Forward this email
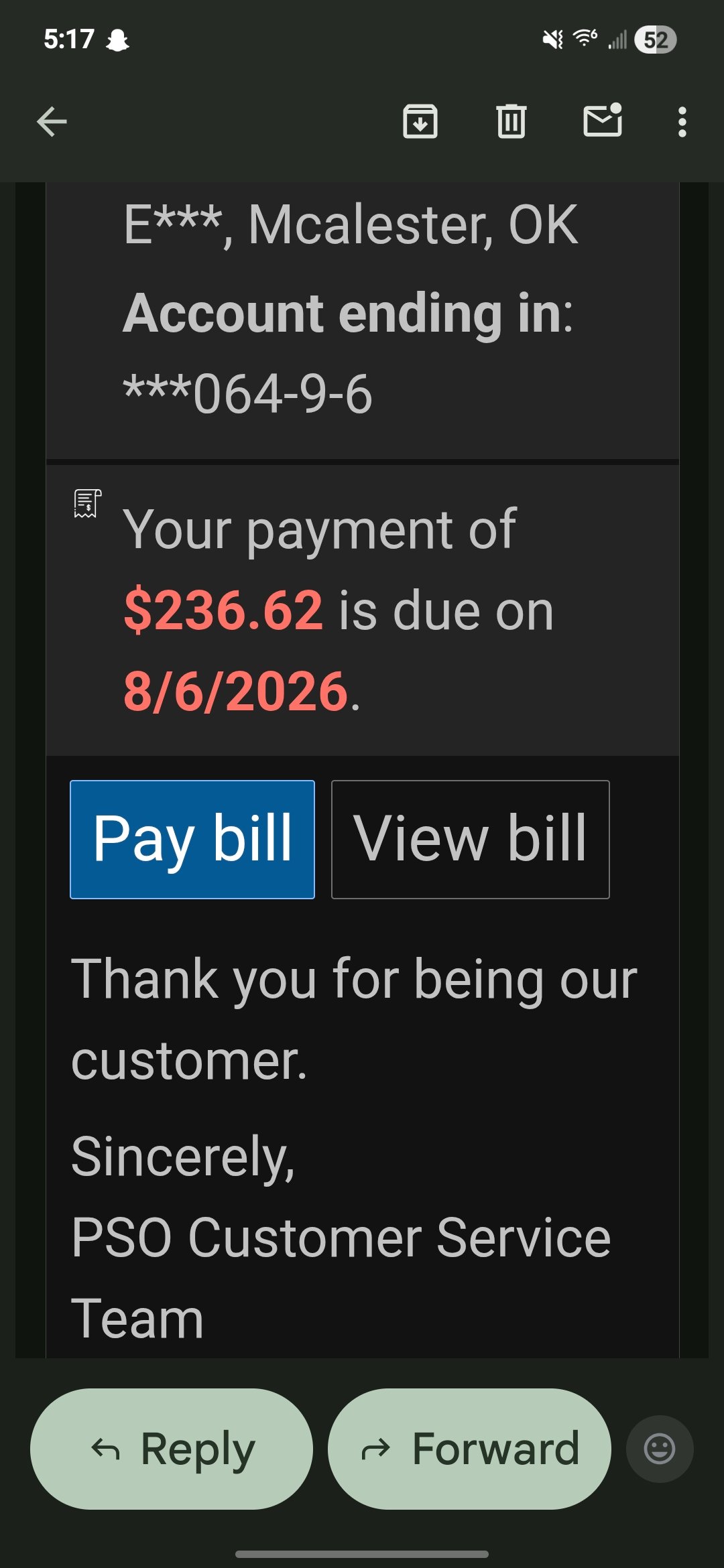The image size is (724, 1568). coord(469,1449)
